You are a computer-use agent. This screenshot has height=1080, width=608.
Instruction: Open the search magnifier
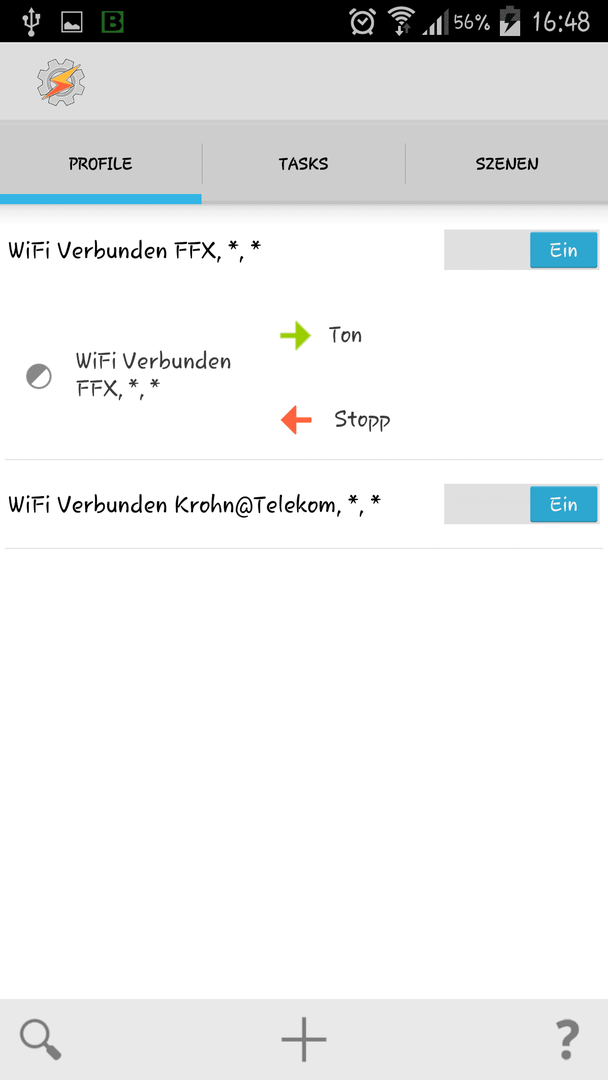pyautogui.click(x=41, y=1039)
